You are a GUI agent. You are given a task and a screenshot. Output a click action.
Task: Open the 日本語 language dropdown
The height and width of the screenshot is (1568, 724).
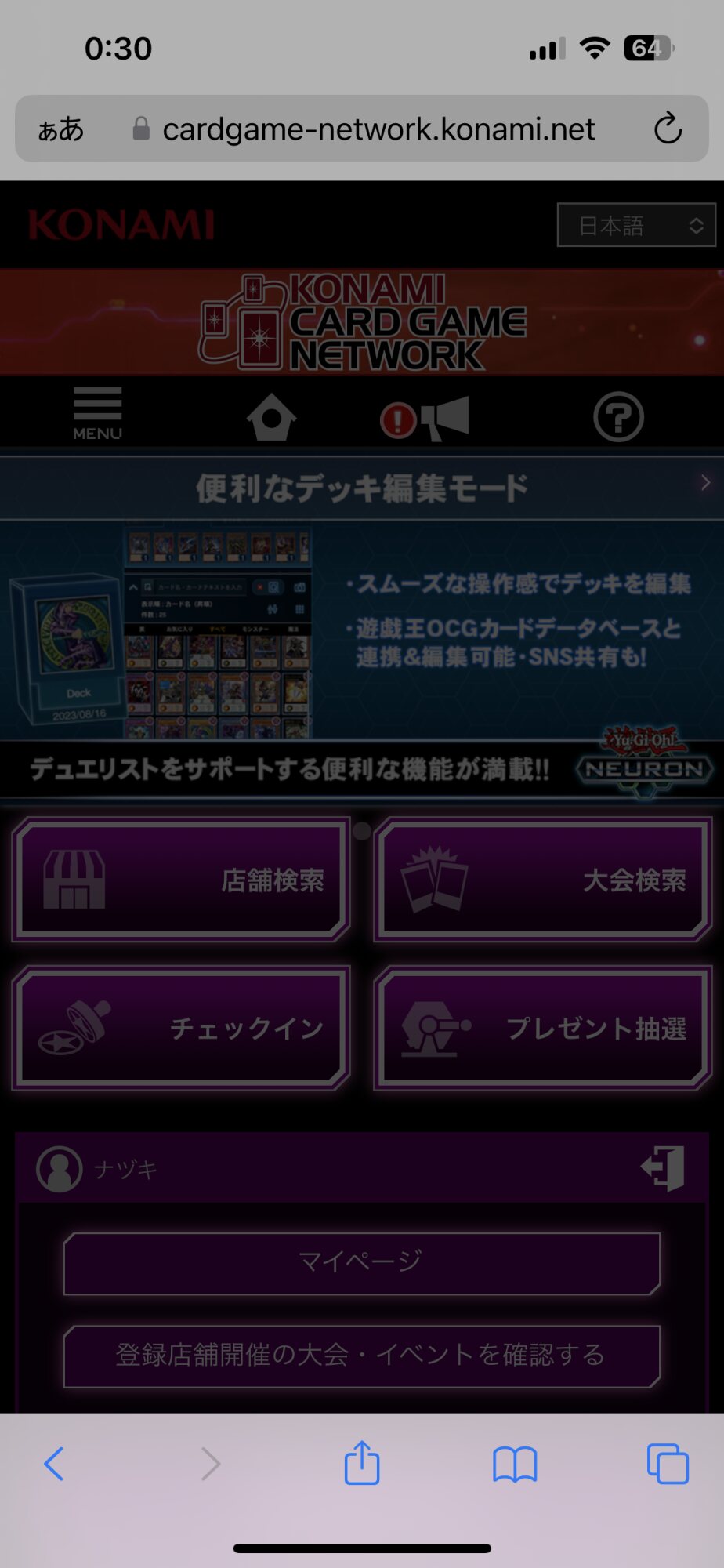635,226
